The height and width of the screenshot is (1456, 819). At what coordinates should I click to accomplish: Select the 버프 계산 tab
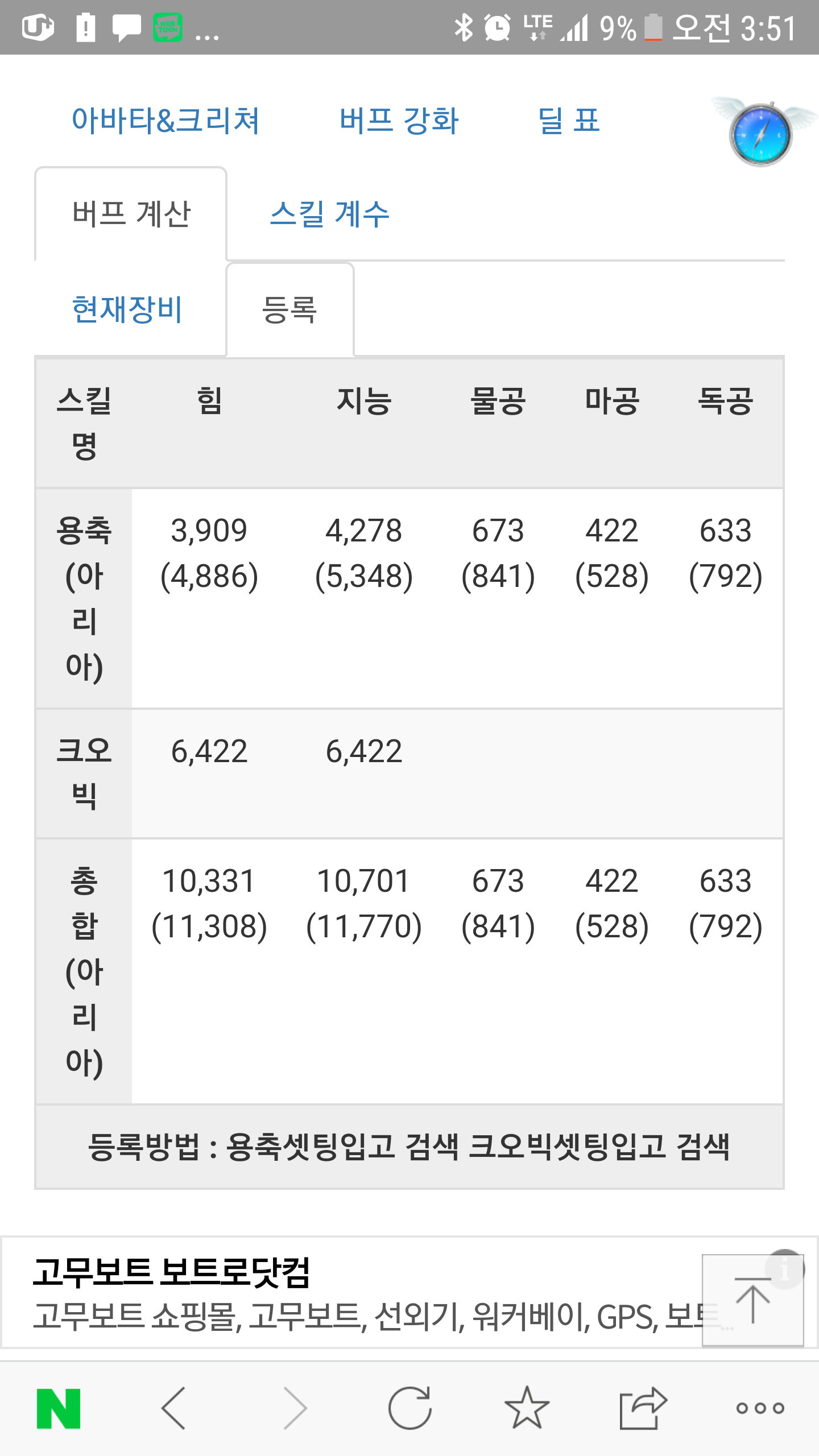[x=131, y=214]
